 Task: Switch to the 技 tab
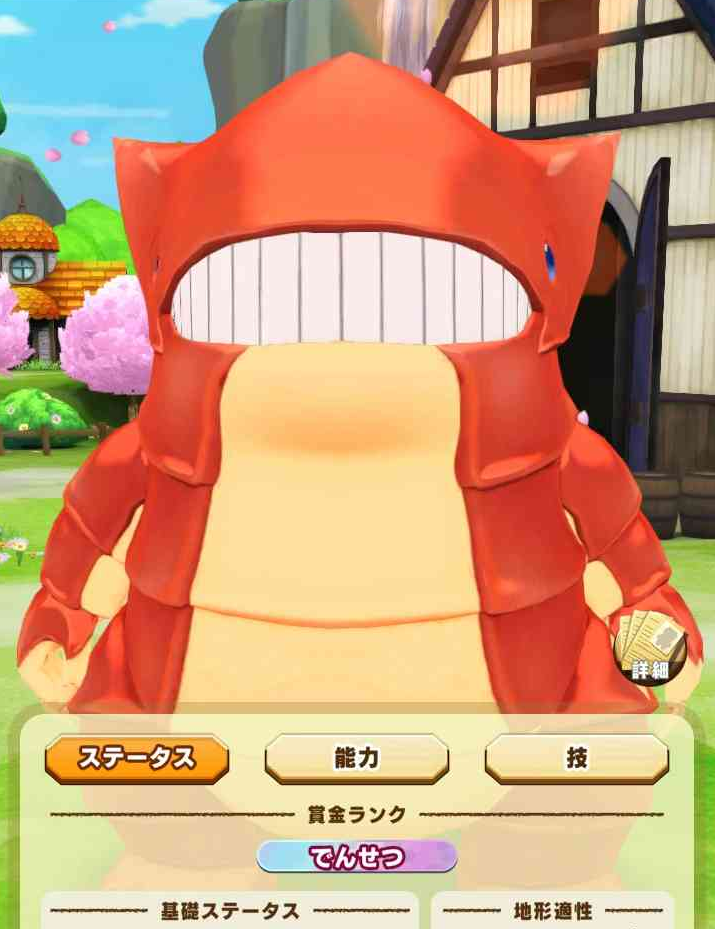click(x=577, y=759)
